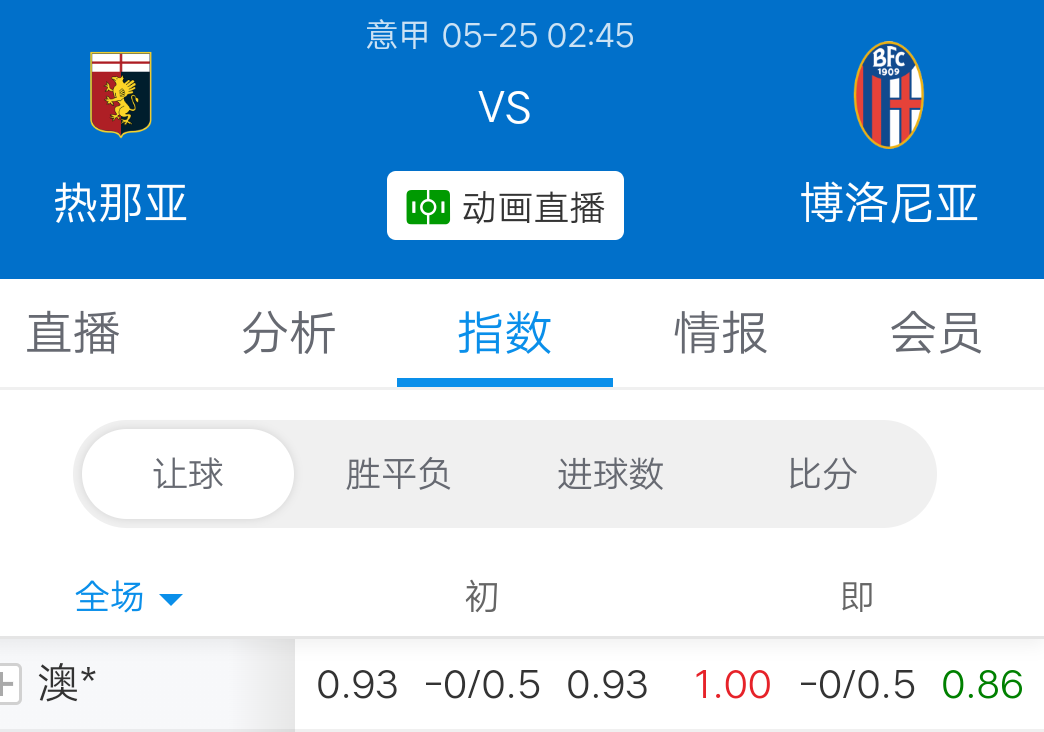Switch to 比分 odds

[822, 474]
